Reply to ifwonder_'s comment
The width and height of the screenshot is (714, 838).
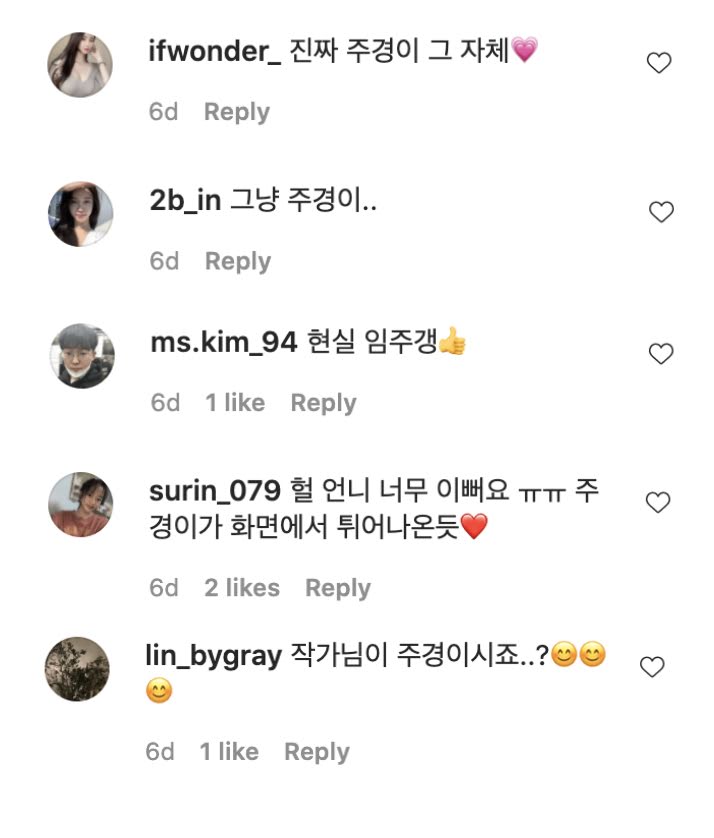pos(237,112)
